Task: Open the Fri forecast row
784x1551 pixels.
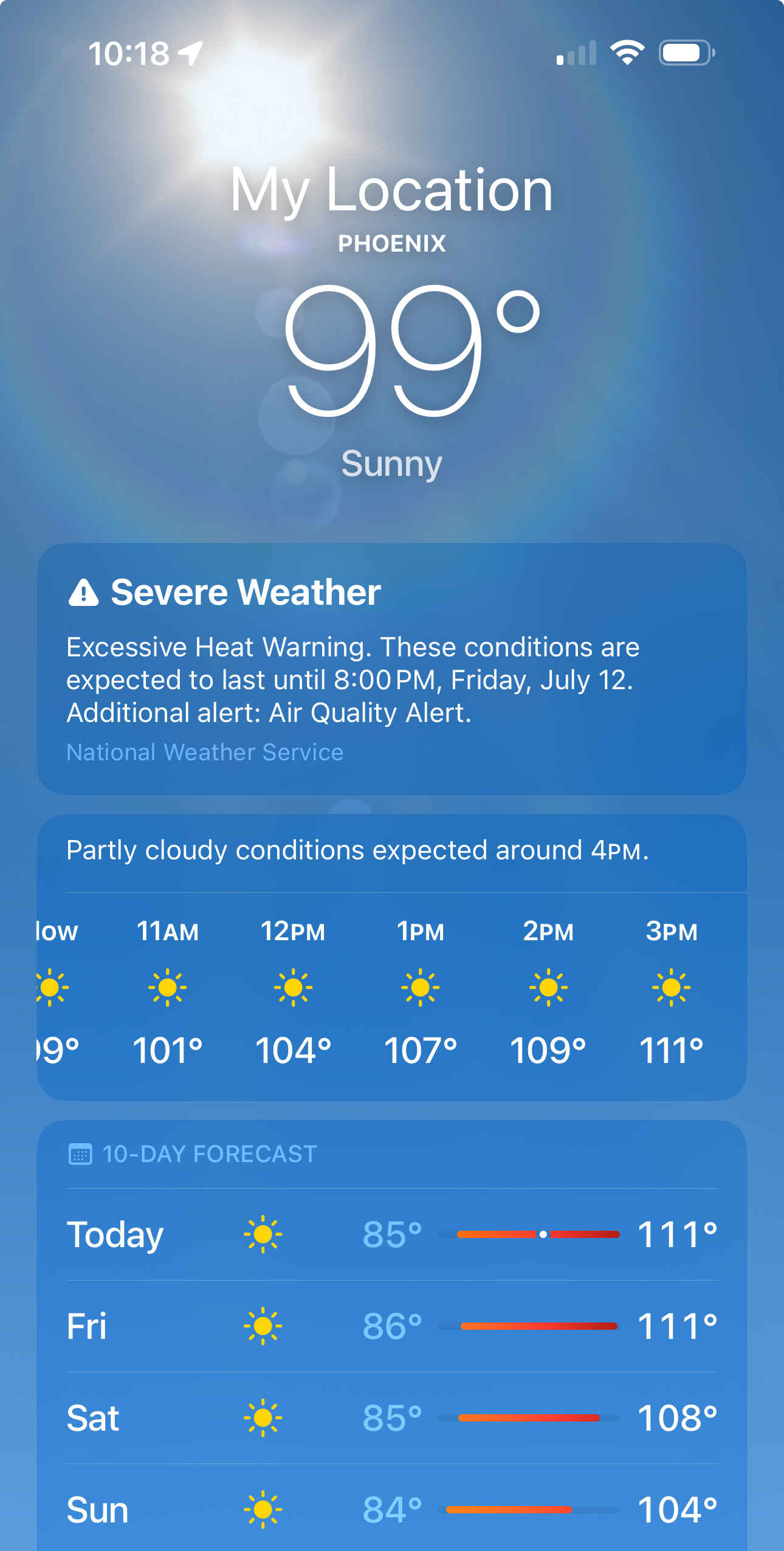Action: point(391,1326)
